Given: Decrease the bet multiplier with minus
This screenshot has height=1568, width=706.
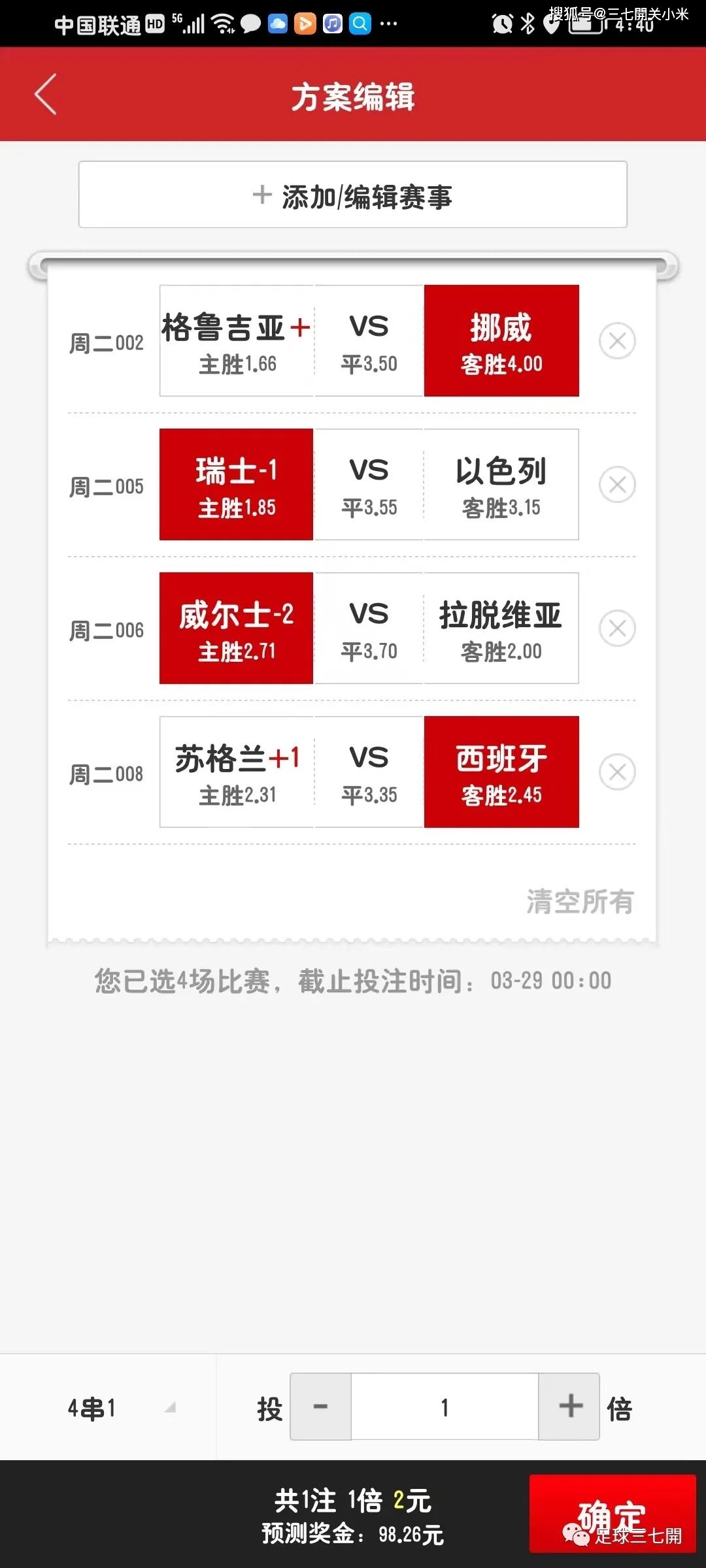Looking at the screenshot, I should [x=320, y=1407].
